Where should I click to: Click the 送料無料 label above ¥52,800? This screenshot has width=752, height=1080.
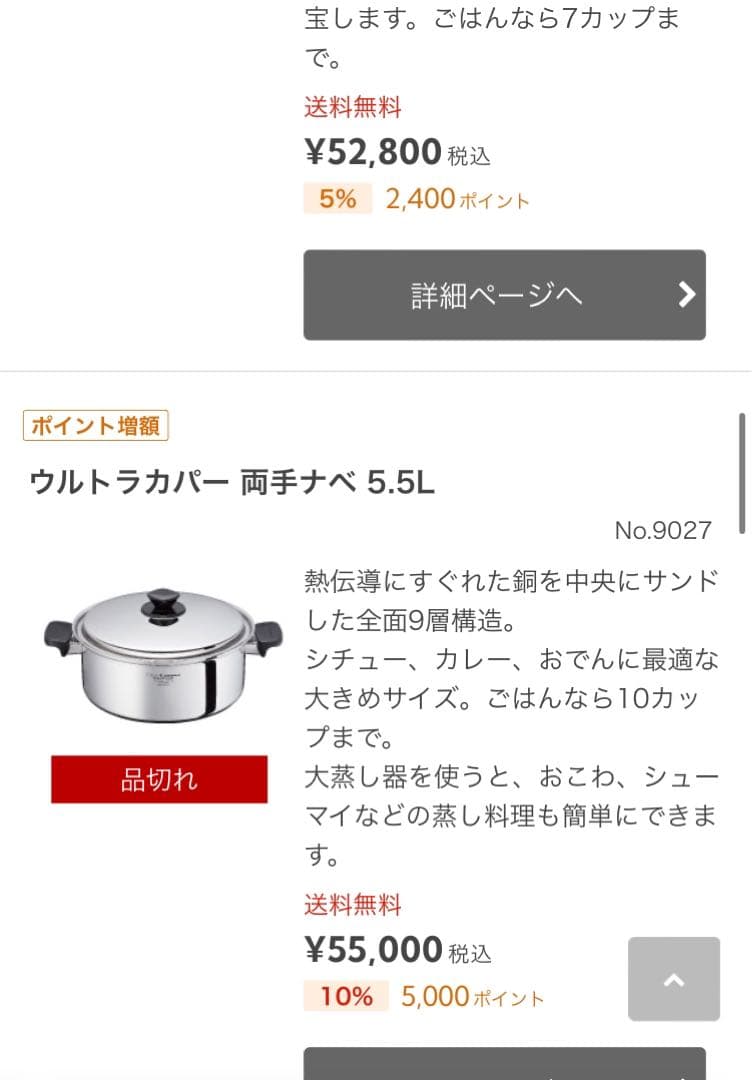(x=352, y=107)
